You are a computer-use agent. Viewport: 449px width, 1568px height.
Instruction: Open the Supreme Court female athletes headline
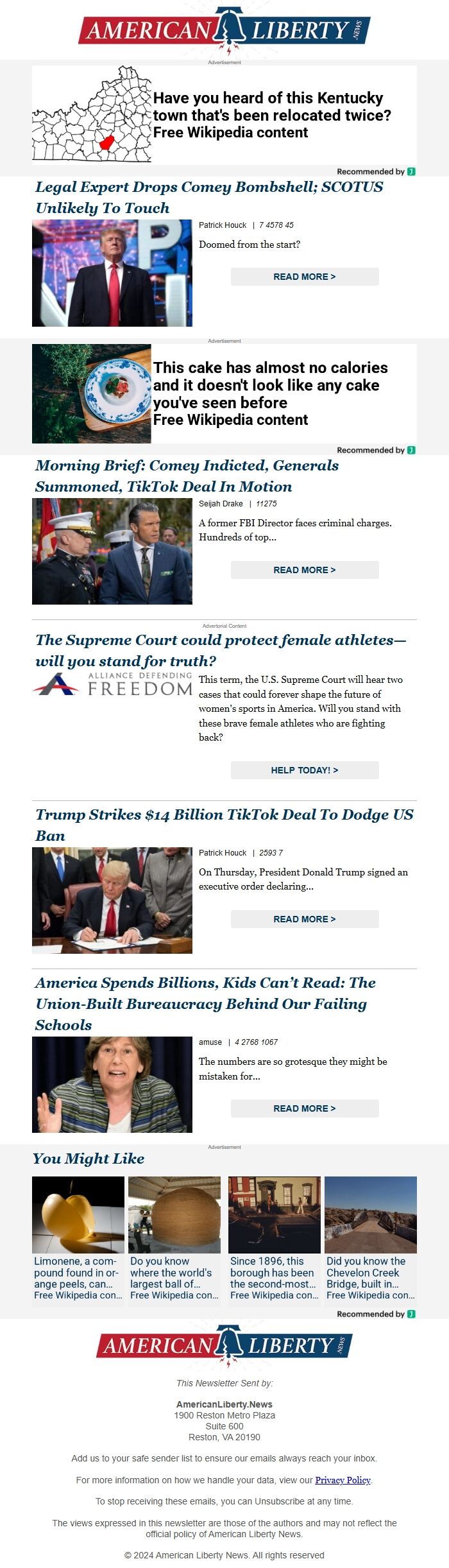[221, 650]
